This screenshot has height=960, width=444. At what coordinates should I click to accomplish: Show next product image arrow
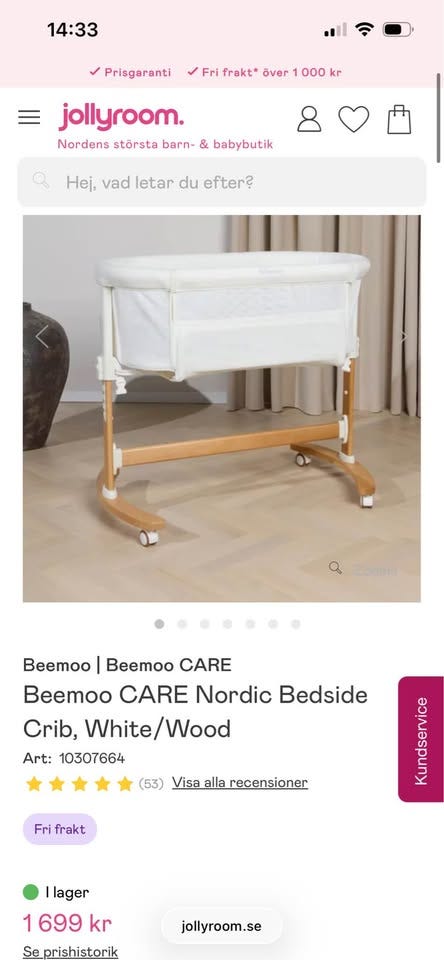403,337
